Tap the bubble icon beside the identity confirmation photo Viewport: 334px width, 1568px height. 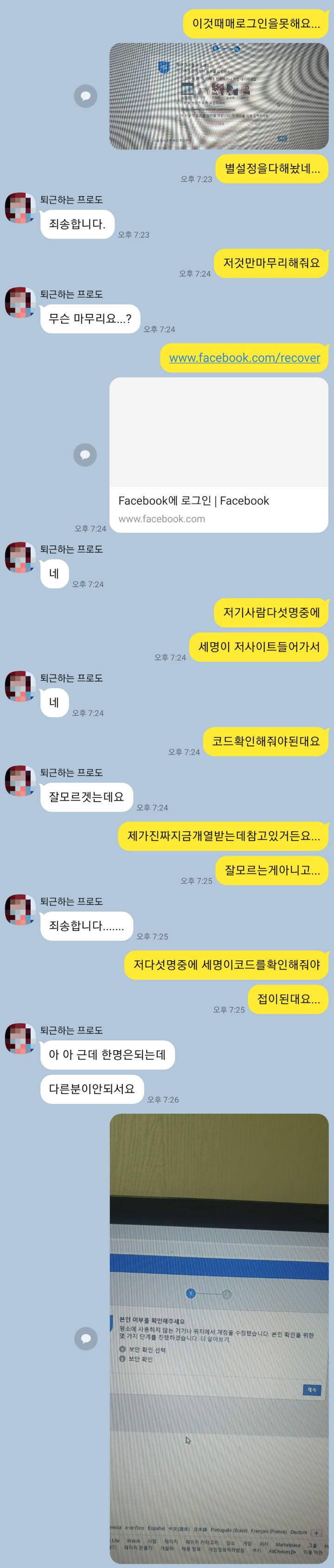[85, 1338]
